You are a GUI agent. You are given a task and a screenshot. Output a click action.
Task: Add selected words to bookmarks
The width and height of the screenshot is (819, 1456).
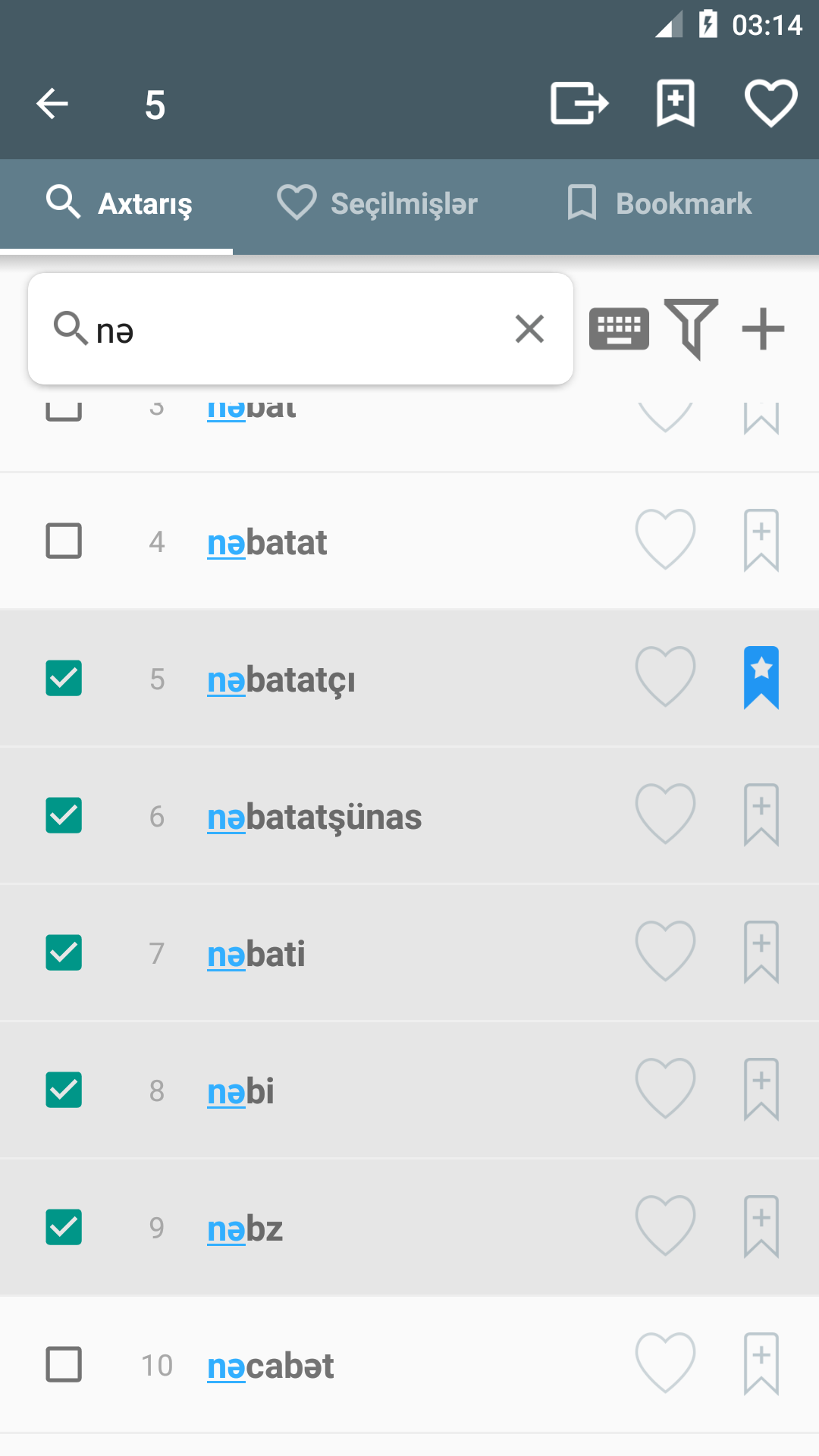click(675, 103)
